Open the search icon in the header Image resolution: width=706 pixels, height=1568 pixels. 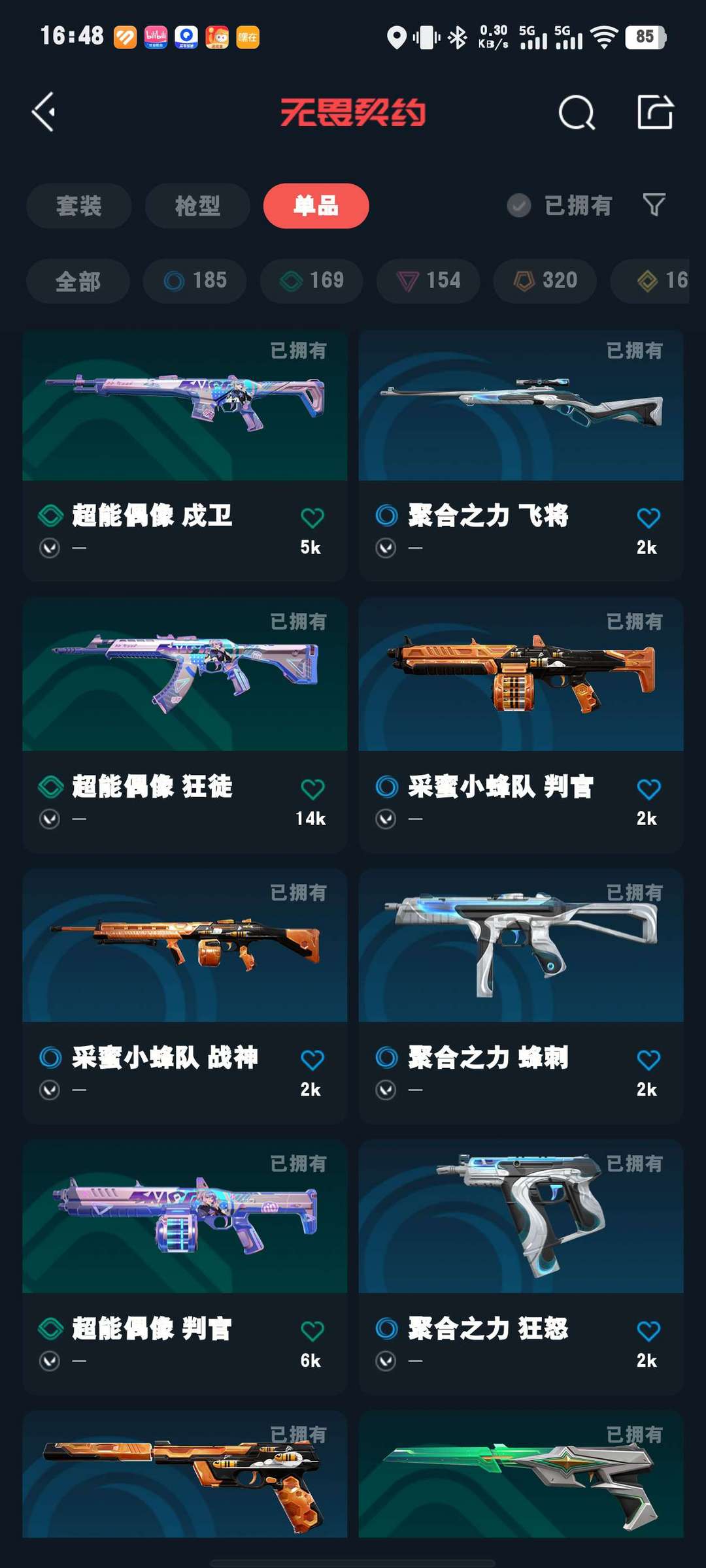pyautogui.click(x=577, y=112)
